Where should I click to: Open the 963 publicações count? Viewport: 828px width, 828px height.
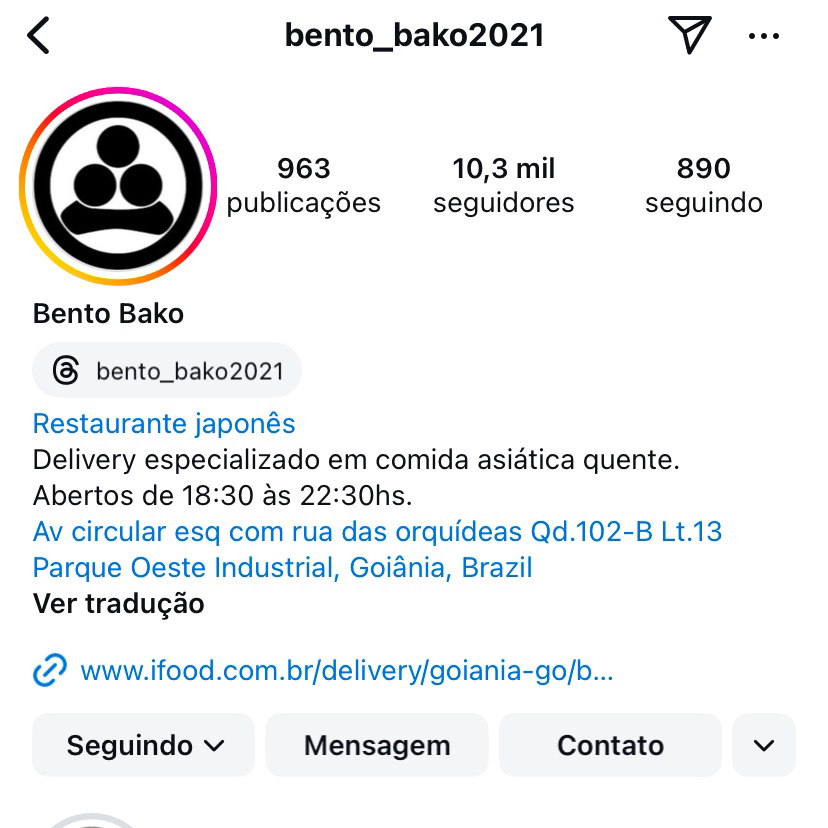pos(303,185)
